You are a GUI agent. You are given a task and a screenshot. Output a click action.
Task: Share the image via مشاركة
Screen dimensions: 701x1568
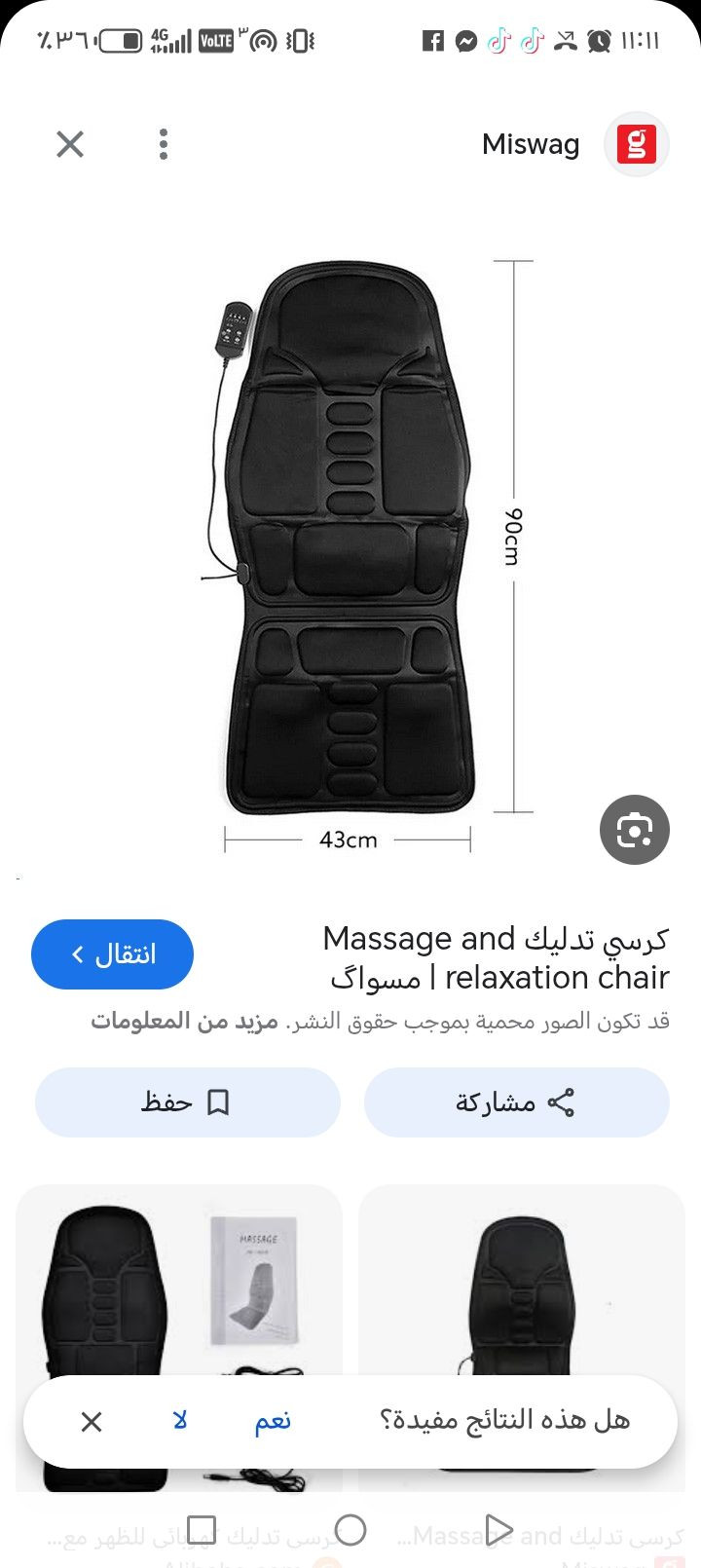(516, 1102)
